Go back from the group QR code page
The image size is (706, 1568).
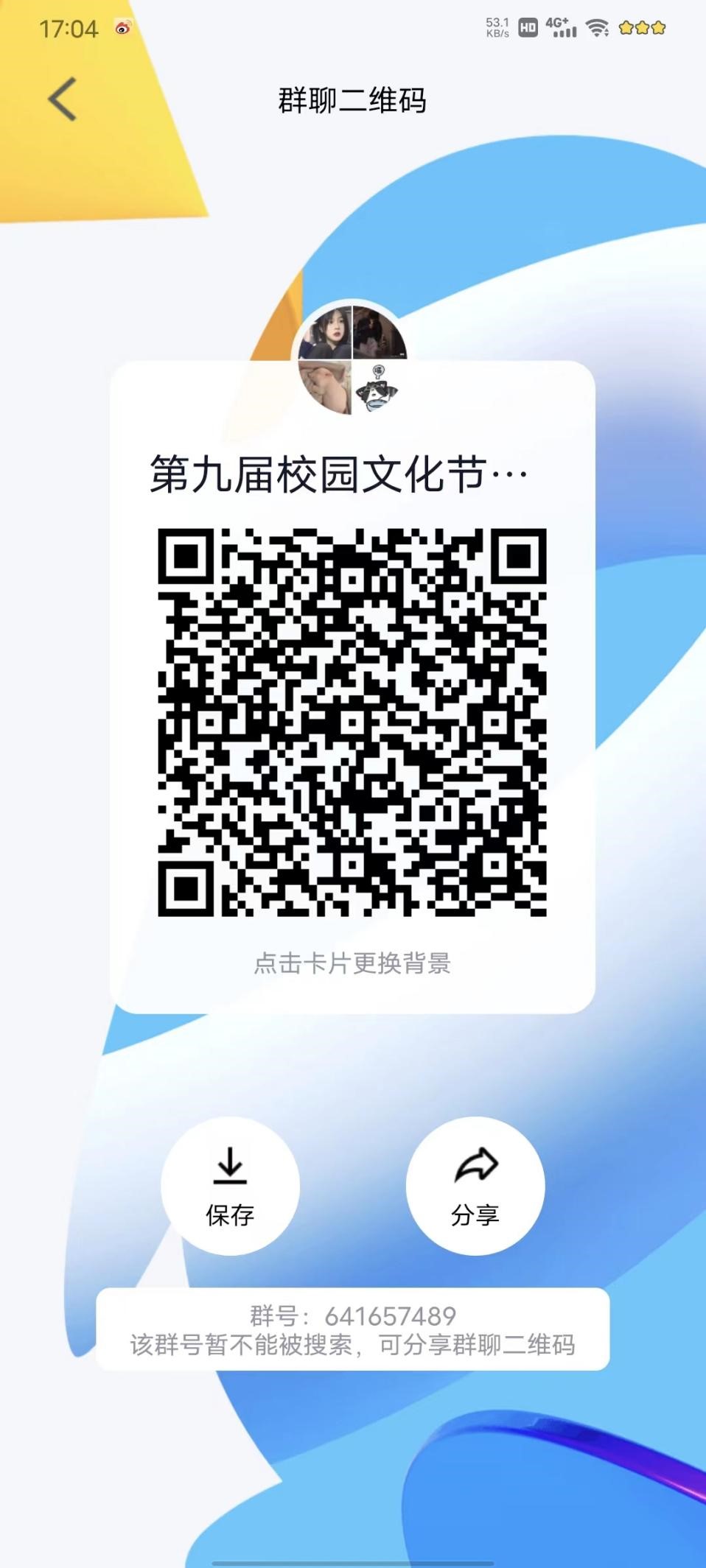(x=62, y=99)
